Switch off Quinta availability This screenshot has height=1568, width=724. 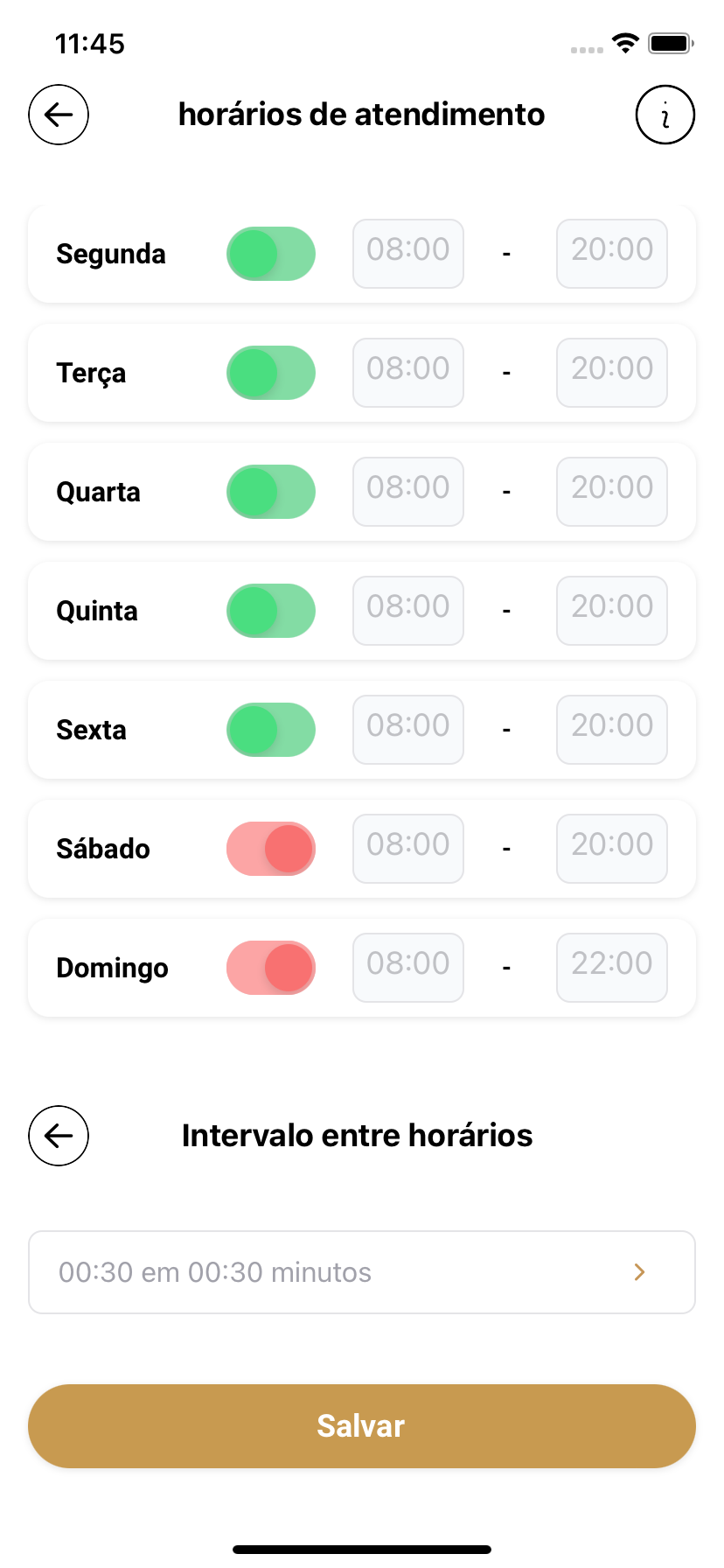point(271,611)
